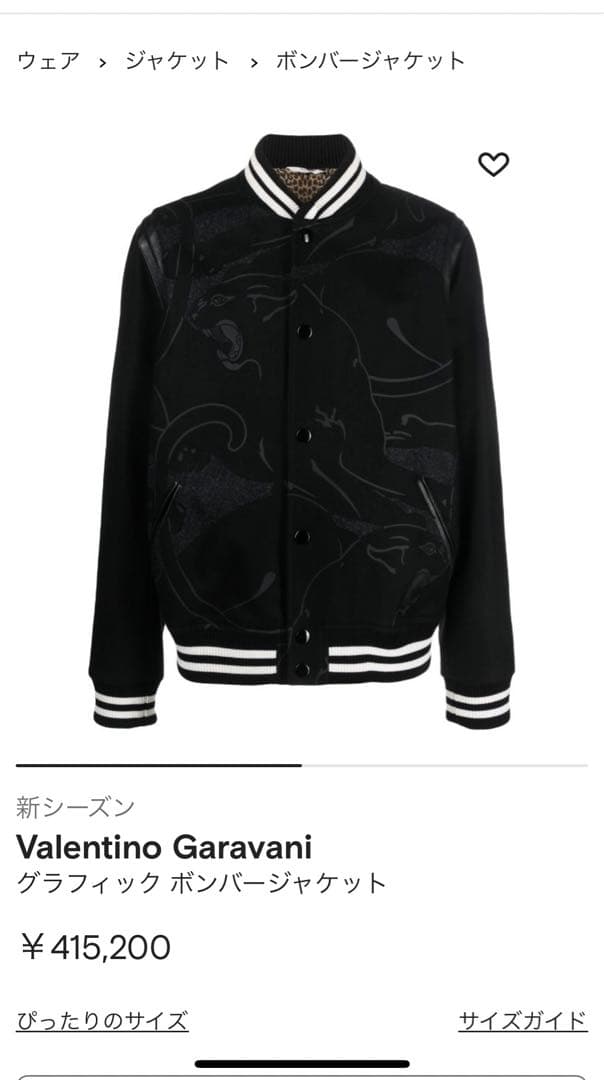Go to the ジャケット breadcrumb category
604x1080 pixels.
click(177, 61)
